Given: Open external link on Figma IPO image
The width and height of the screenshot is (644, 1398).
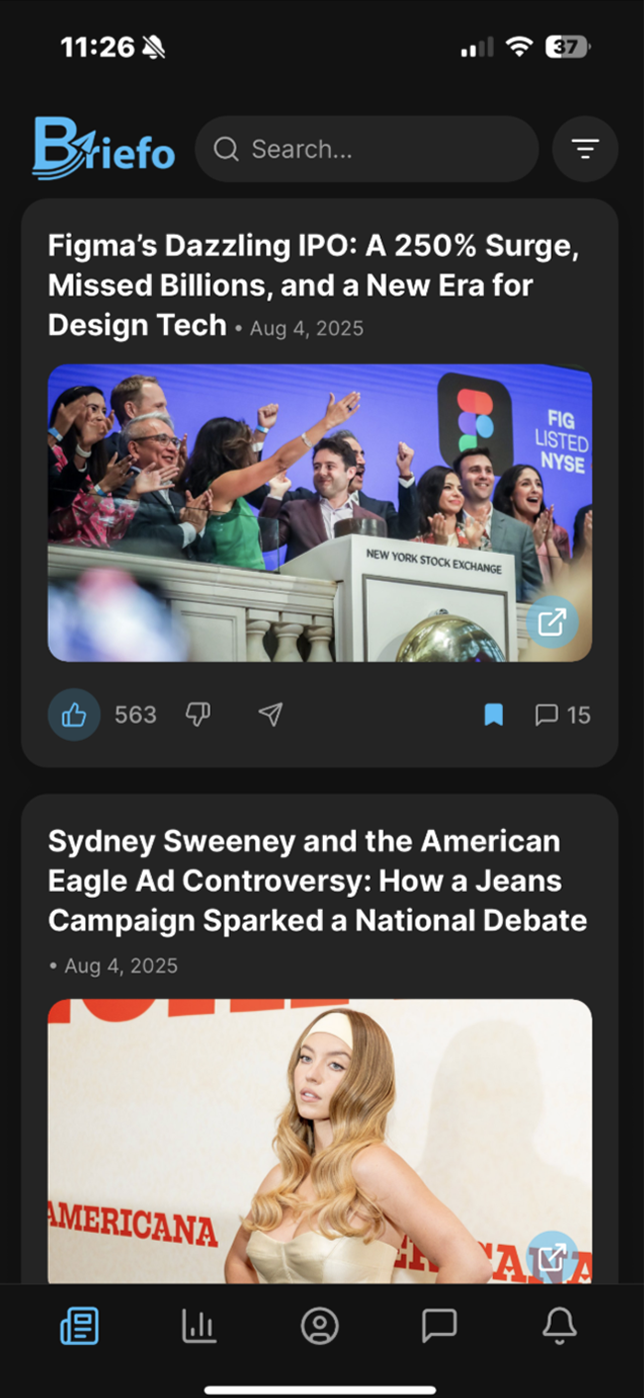Looking at the screenshot, I should (552, 622).
